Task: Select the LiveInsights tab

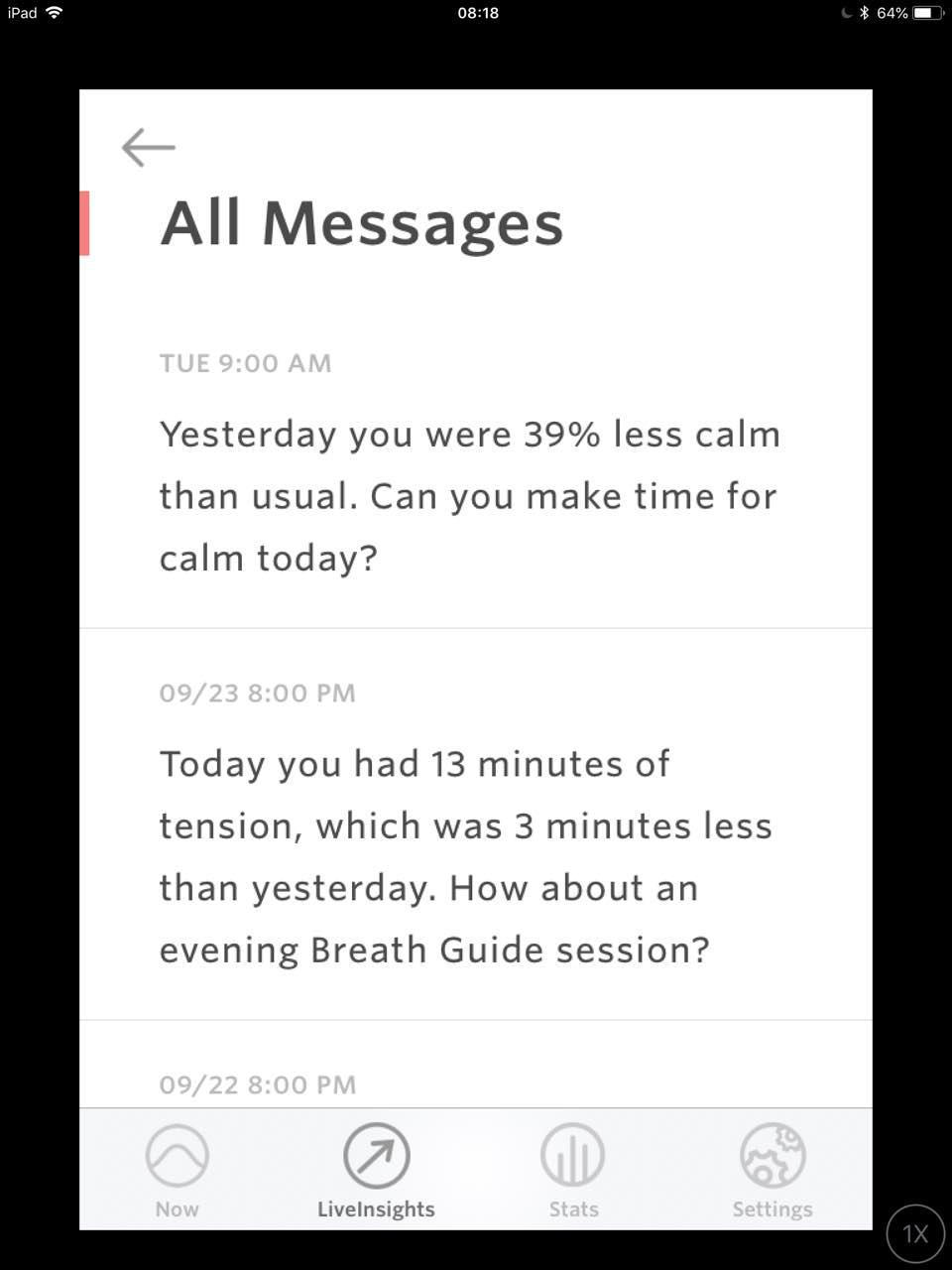Action: click(376, 1169)
